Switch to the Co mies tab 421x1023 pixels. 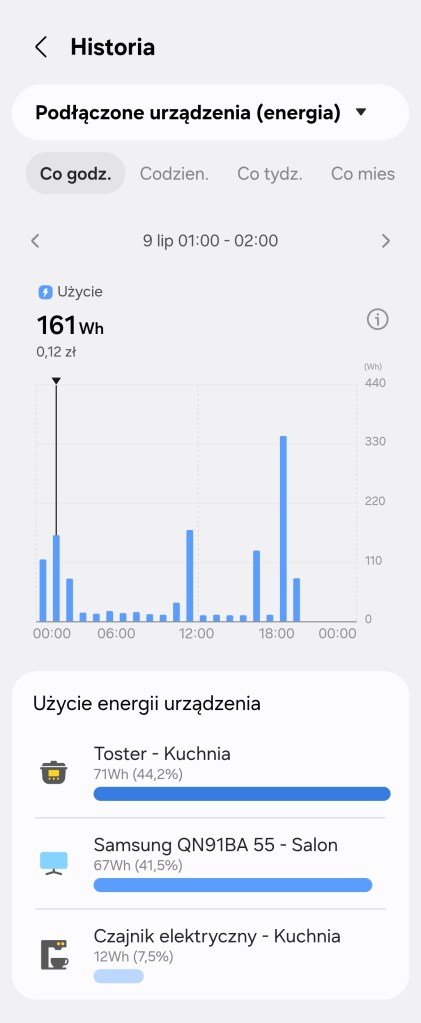(363, 174)
